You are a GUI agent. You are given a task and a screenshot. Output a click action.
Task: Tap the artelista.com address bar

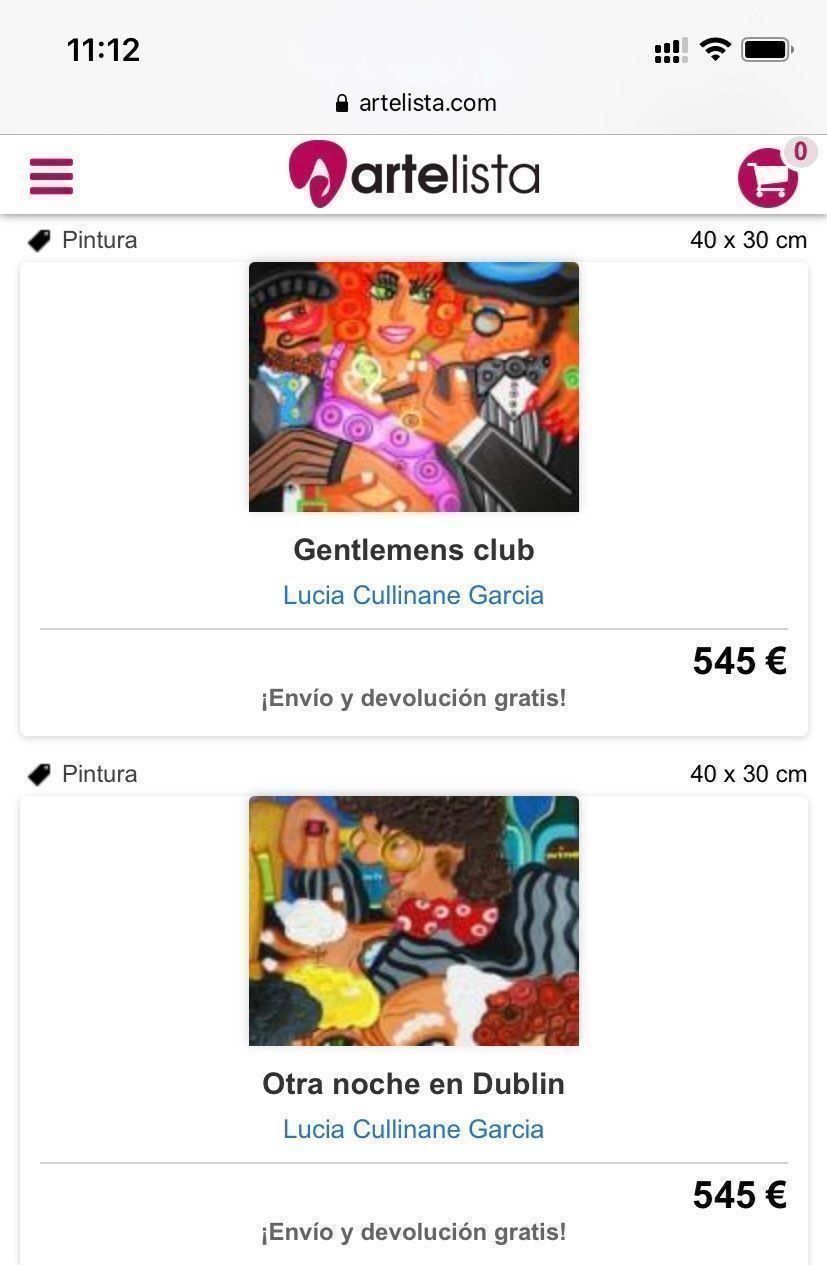[415, 103]
